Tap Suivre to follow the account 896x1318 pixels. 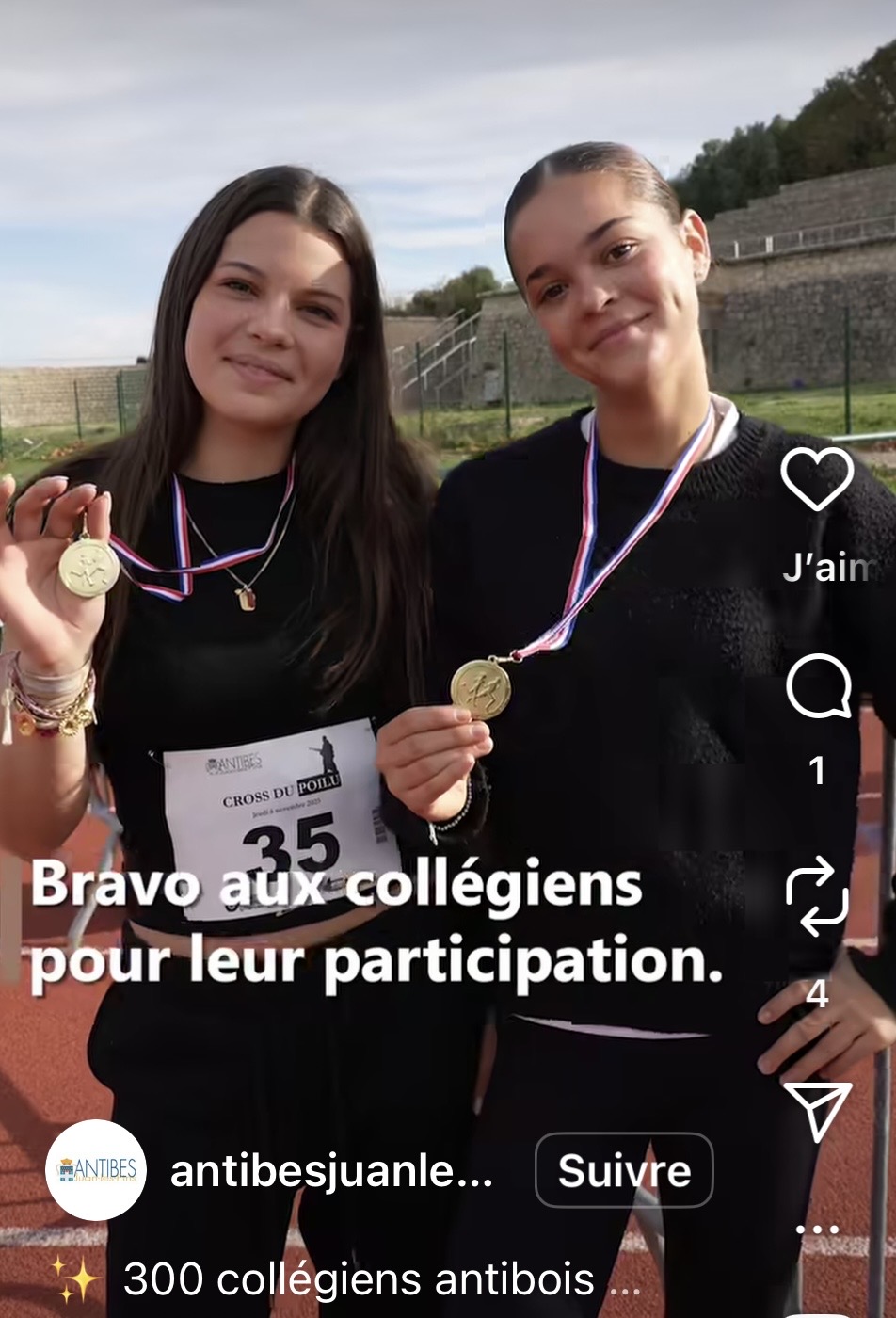pyautogui.click(x=623, y=1171)
